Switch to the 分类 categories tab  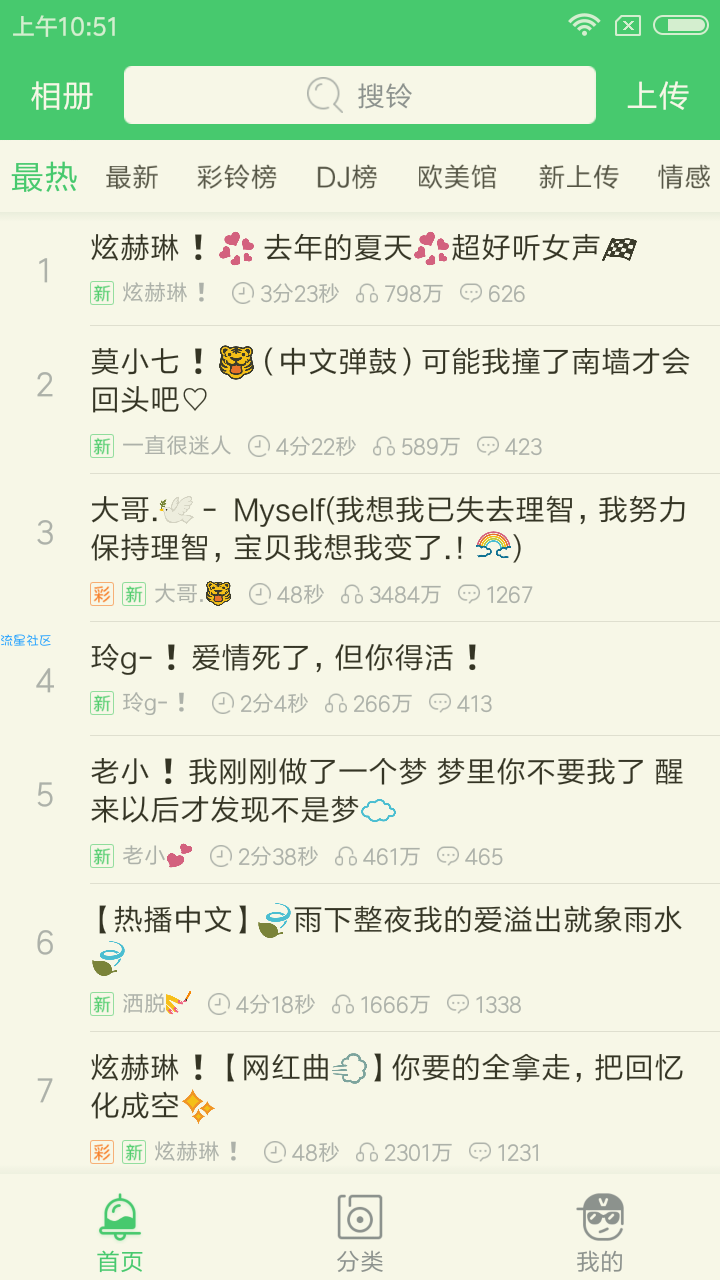click(360, 1232)
